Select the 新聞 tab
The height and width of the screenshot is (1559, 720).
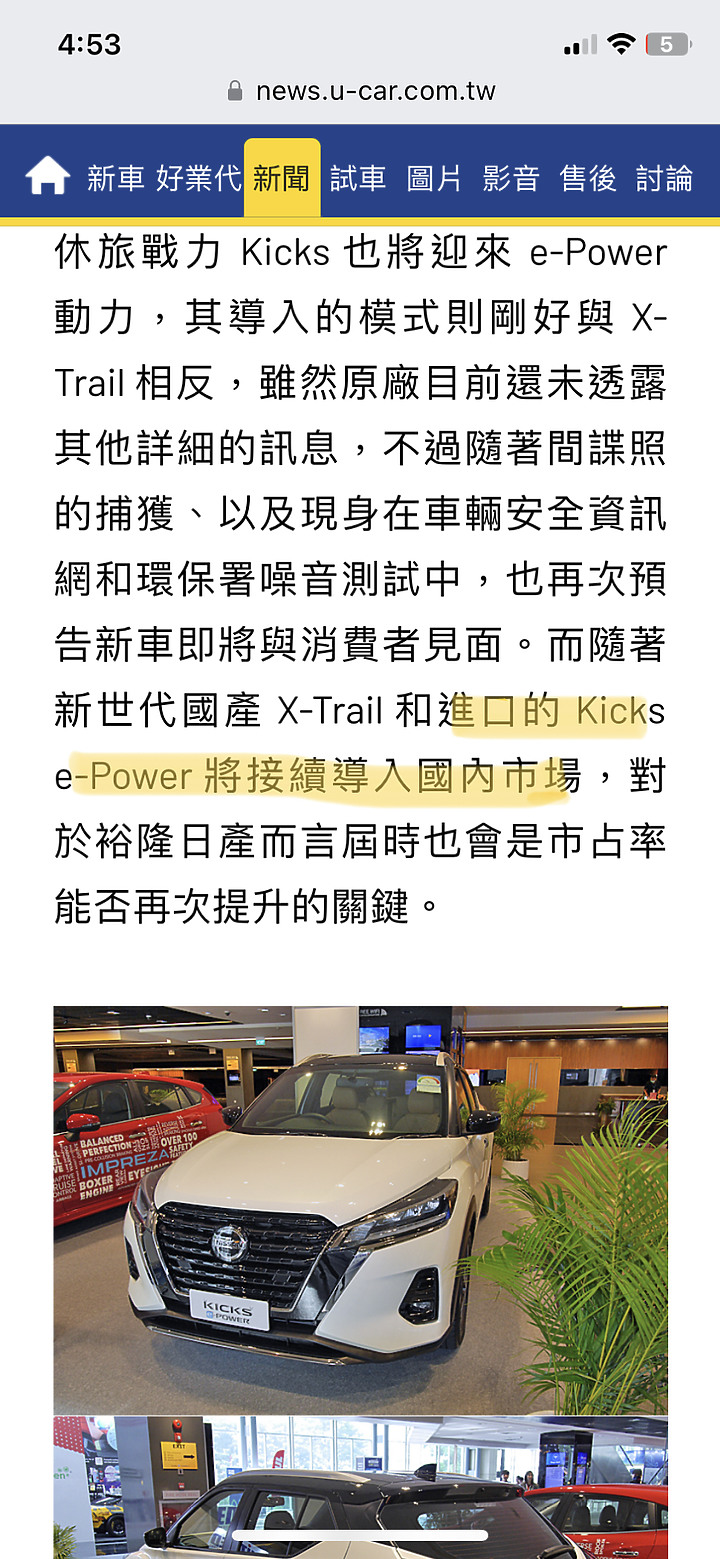(x=282, y=179)
